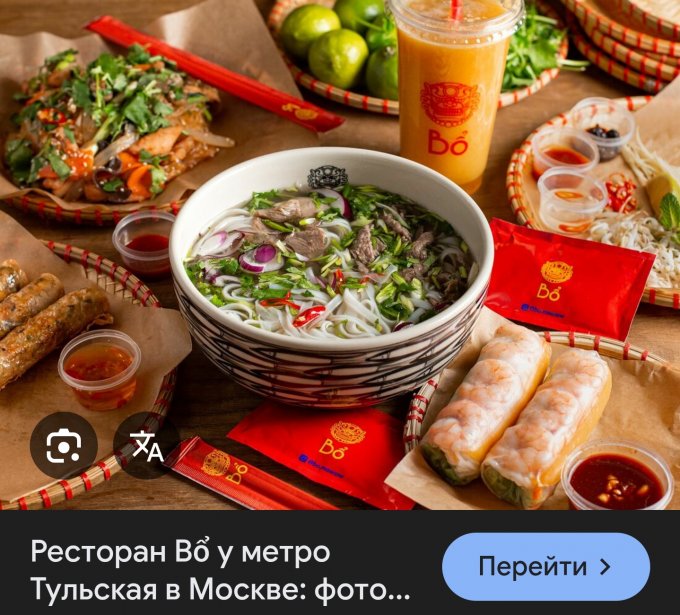Translate text in the image
The width and height of the screenshot is (680, 615).
point(147,446)
